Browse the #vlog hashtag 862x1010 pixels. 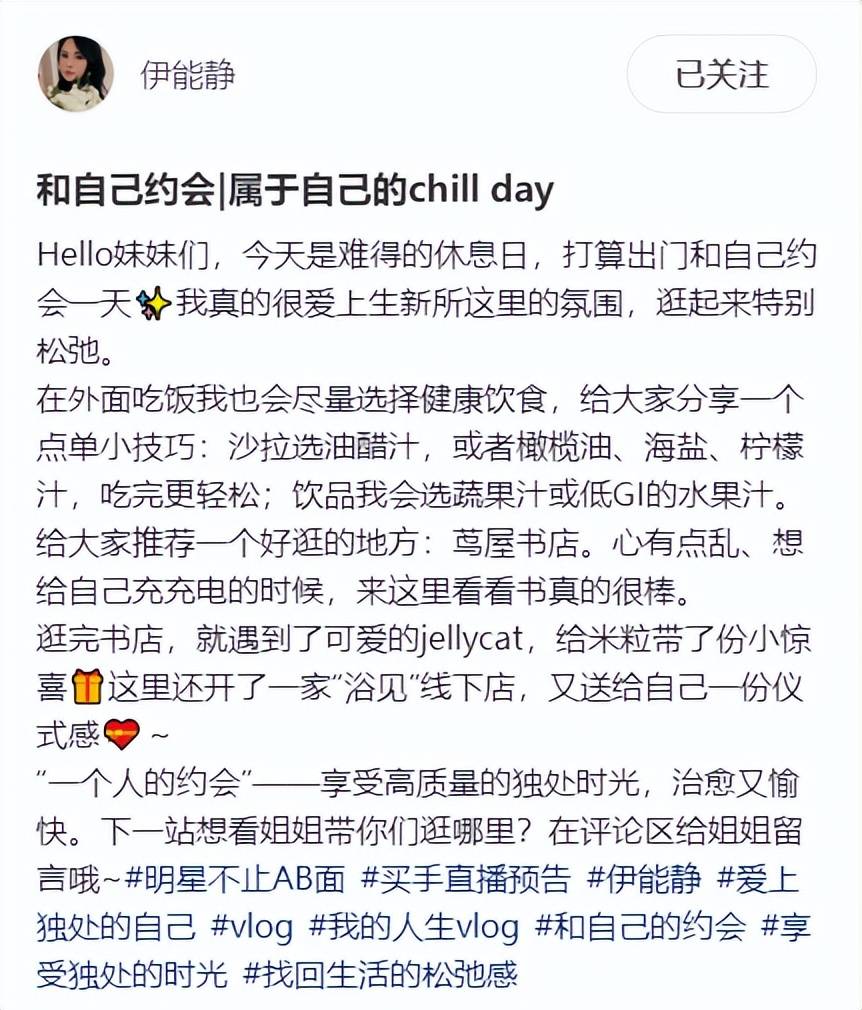tap(252, 926)
